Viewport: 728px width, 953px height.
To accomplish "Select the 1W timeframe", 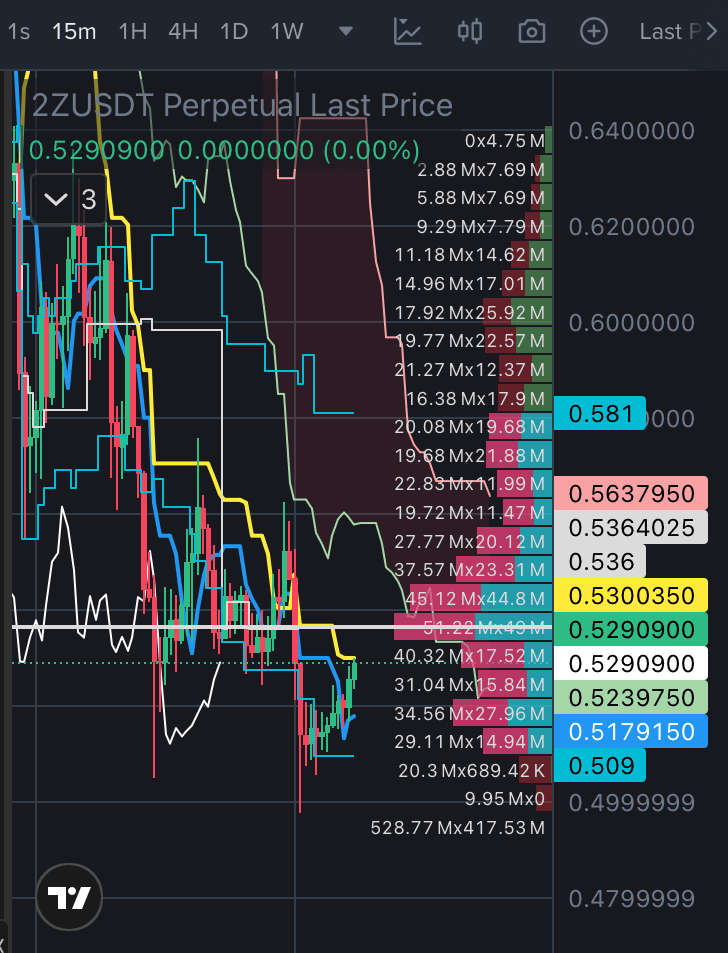I will (x=287, y=31).
